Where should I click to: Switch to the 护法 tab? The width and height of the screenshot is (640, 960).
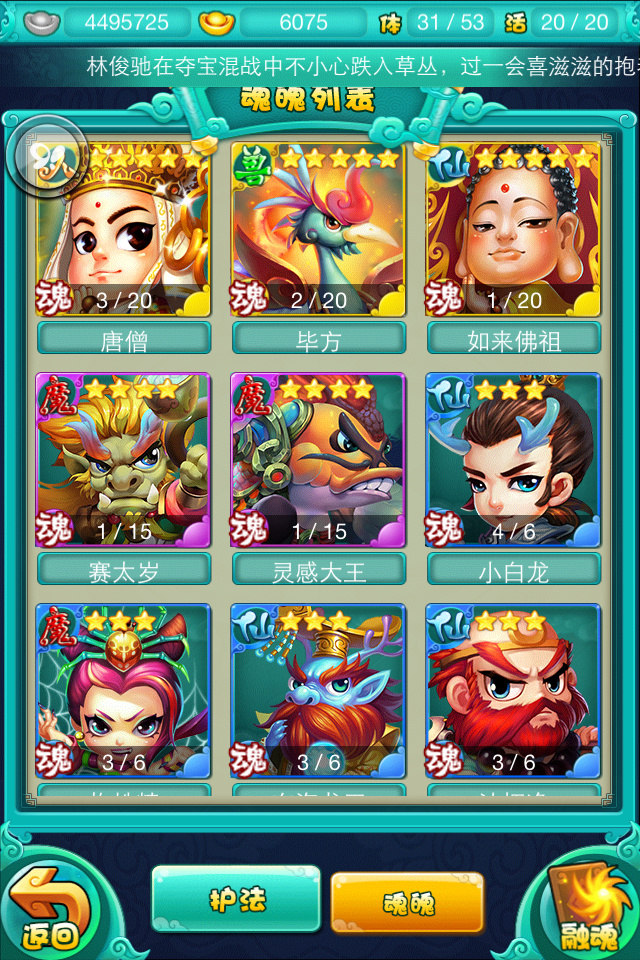(x=236, y=899)
